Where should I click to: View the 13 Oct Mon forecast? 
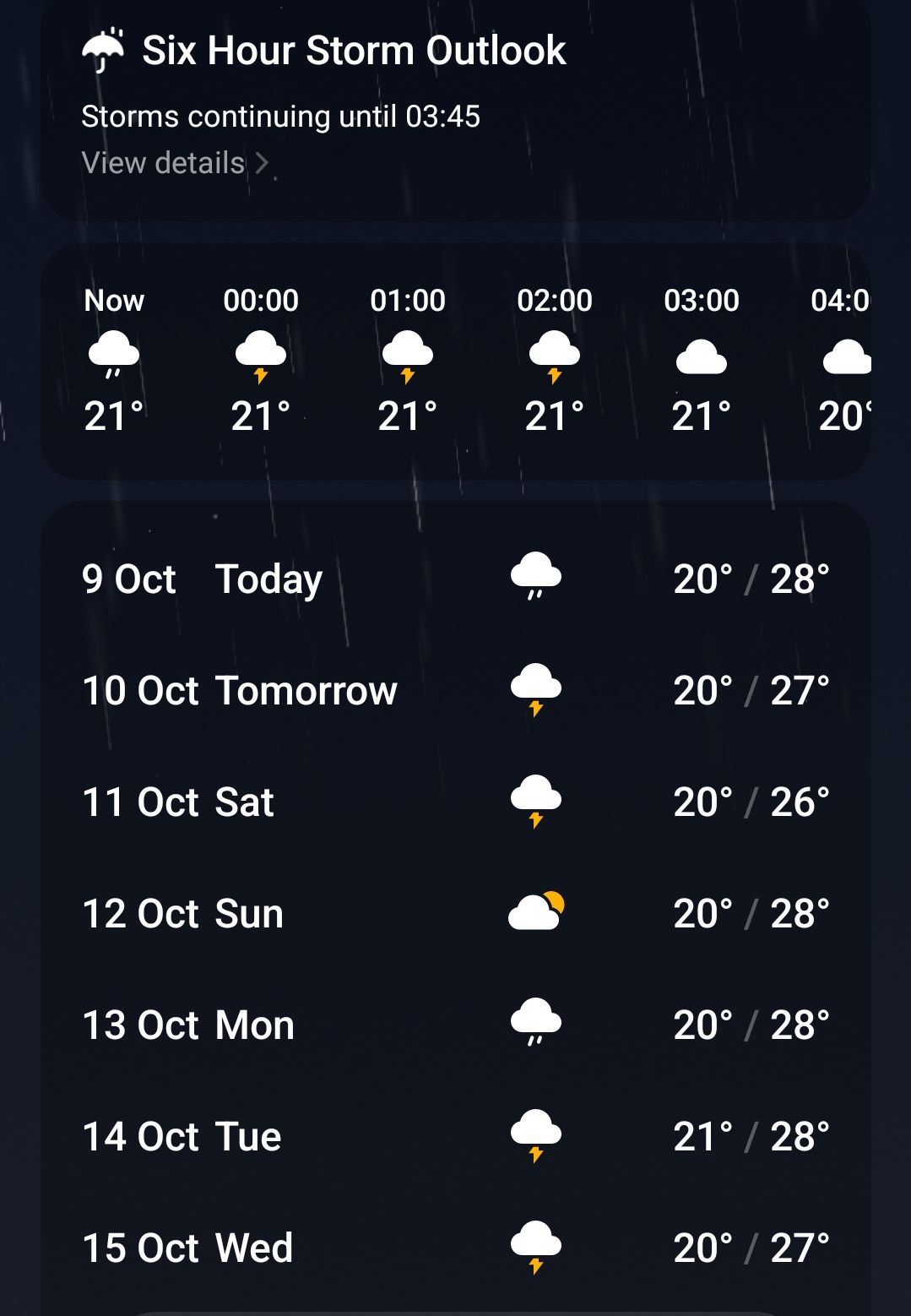tap(455, 1025)
